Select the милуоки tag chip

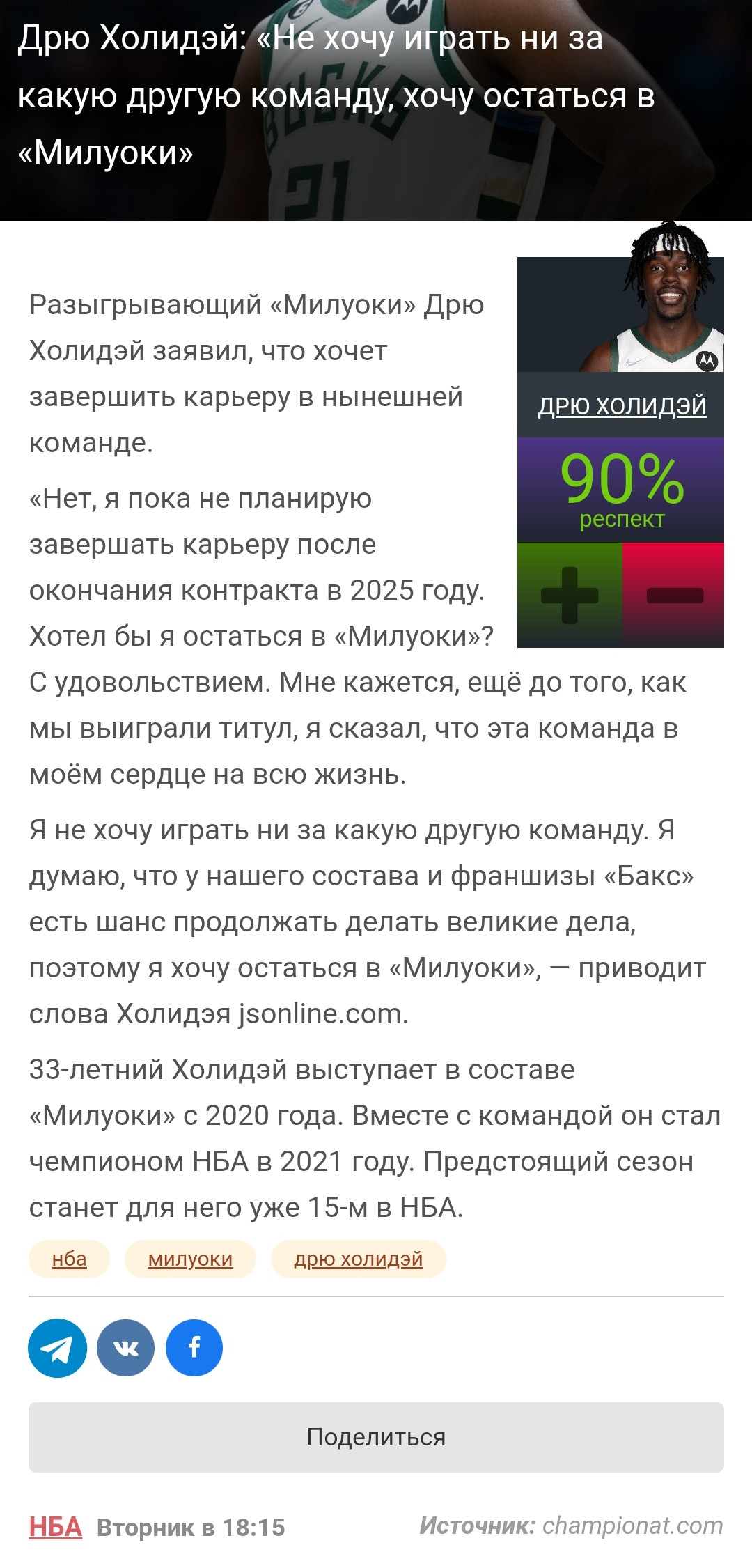click(190, 1259)
